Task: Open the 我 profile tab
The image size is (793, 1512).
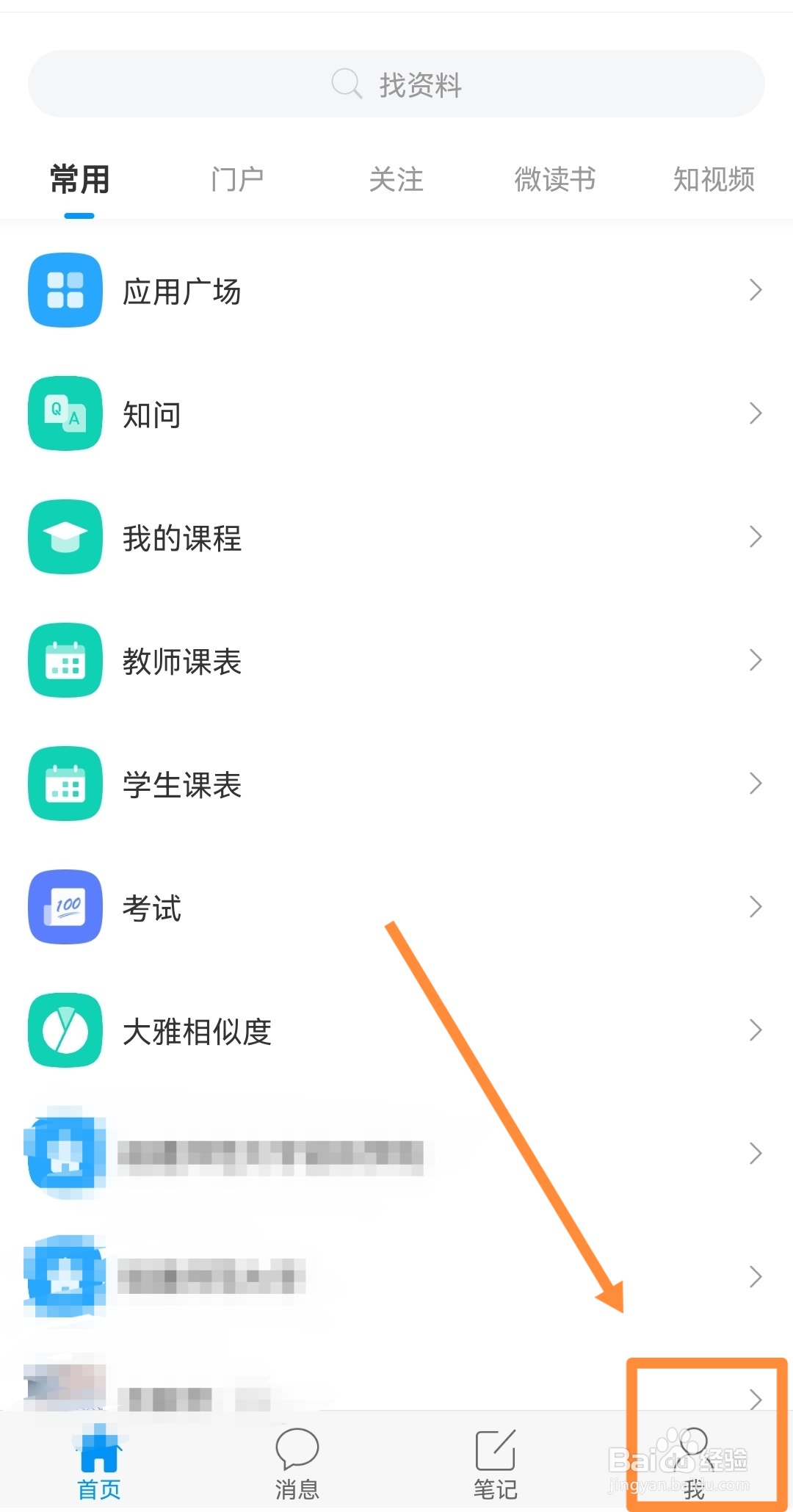Action: pos(693,1461)
